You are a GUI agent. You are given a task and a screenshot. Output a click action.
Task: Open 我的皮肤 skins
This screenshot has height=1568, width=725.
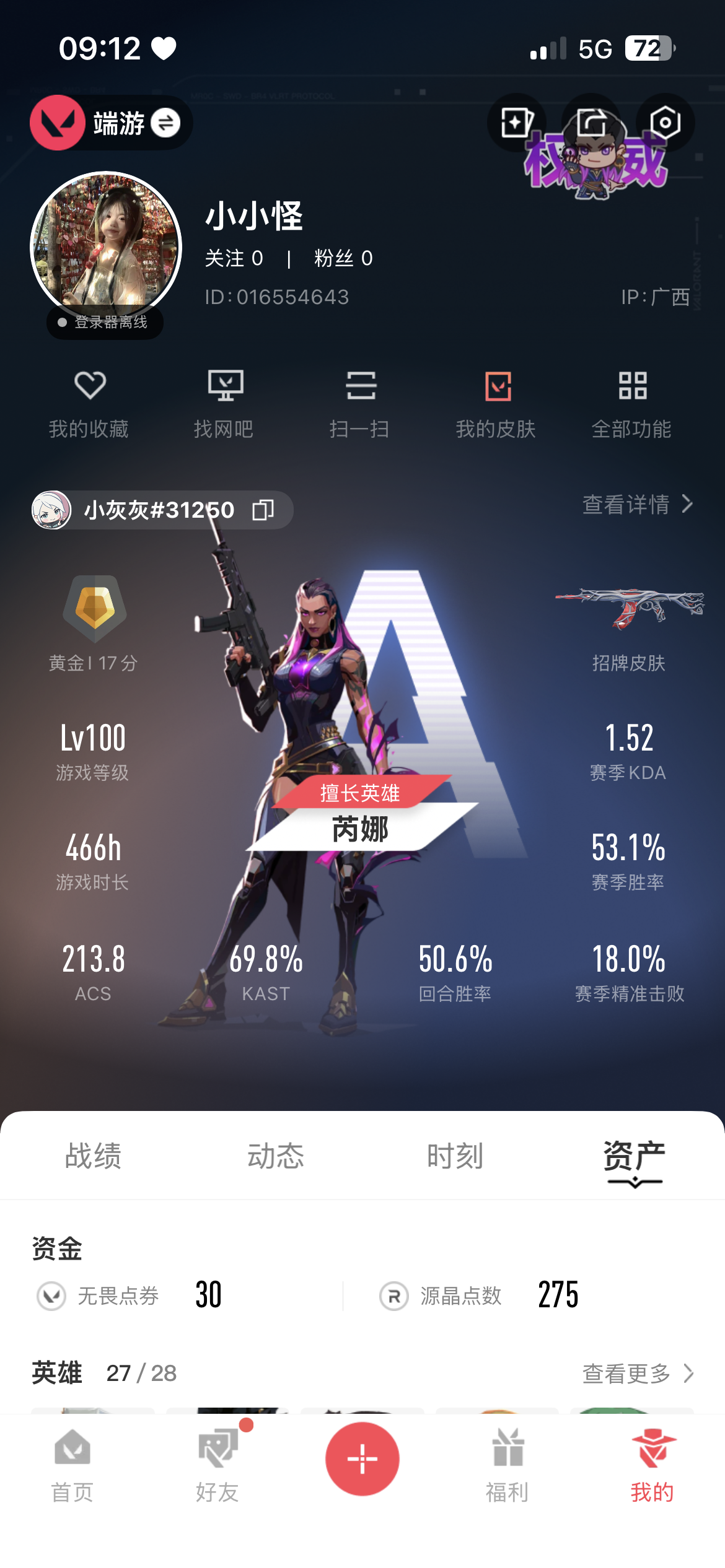tap(496, 403)
